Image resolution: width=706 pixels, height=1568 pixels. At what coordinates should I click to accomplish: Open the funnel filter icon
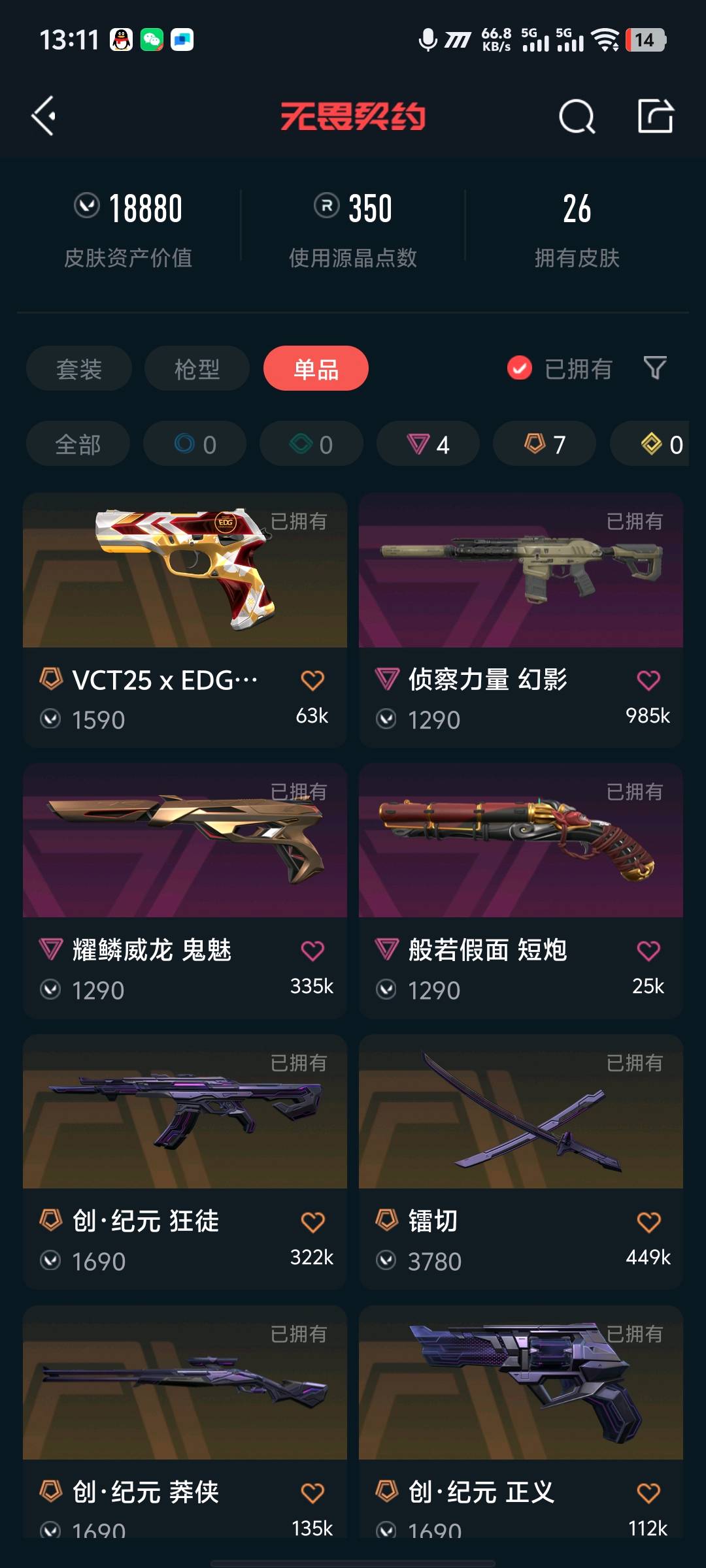[655, 368]
